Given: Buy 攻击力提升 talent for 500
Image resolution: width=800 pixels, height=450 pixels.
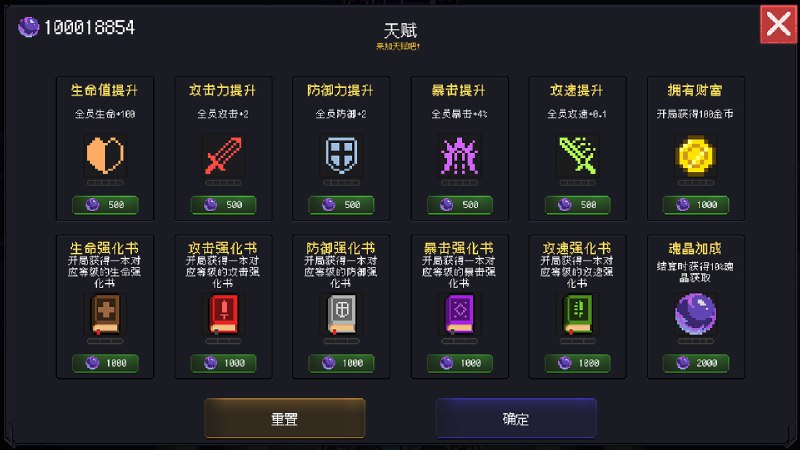Looking at the screenshot, I should coord(223,205).
